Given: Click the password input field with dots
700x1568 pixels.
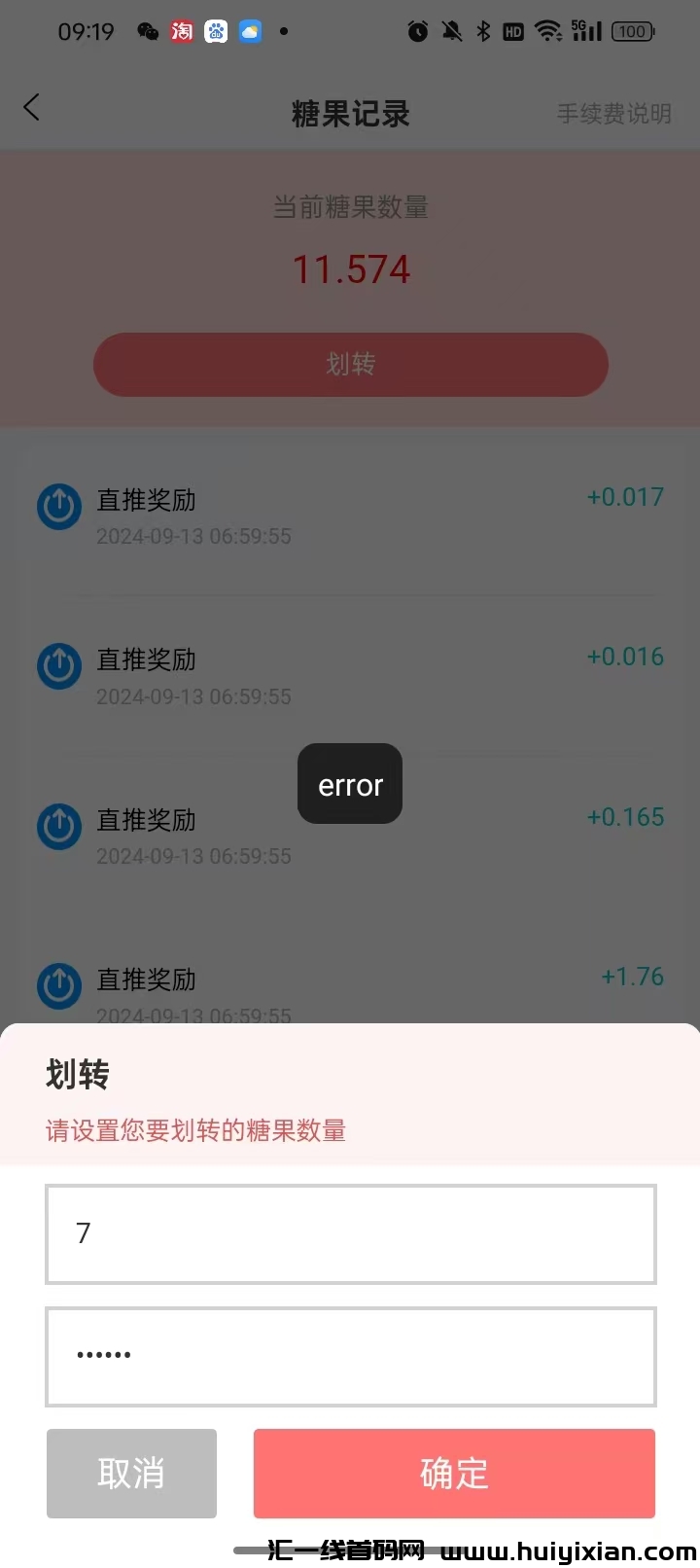Looking at the screenshot, I should [350, 1356].
